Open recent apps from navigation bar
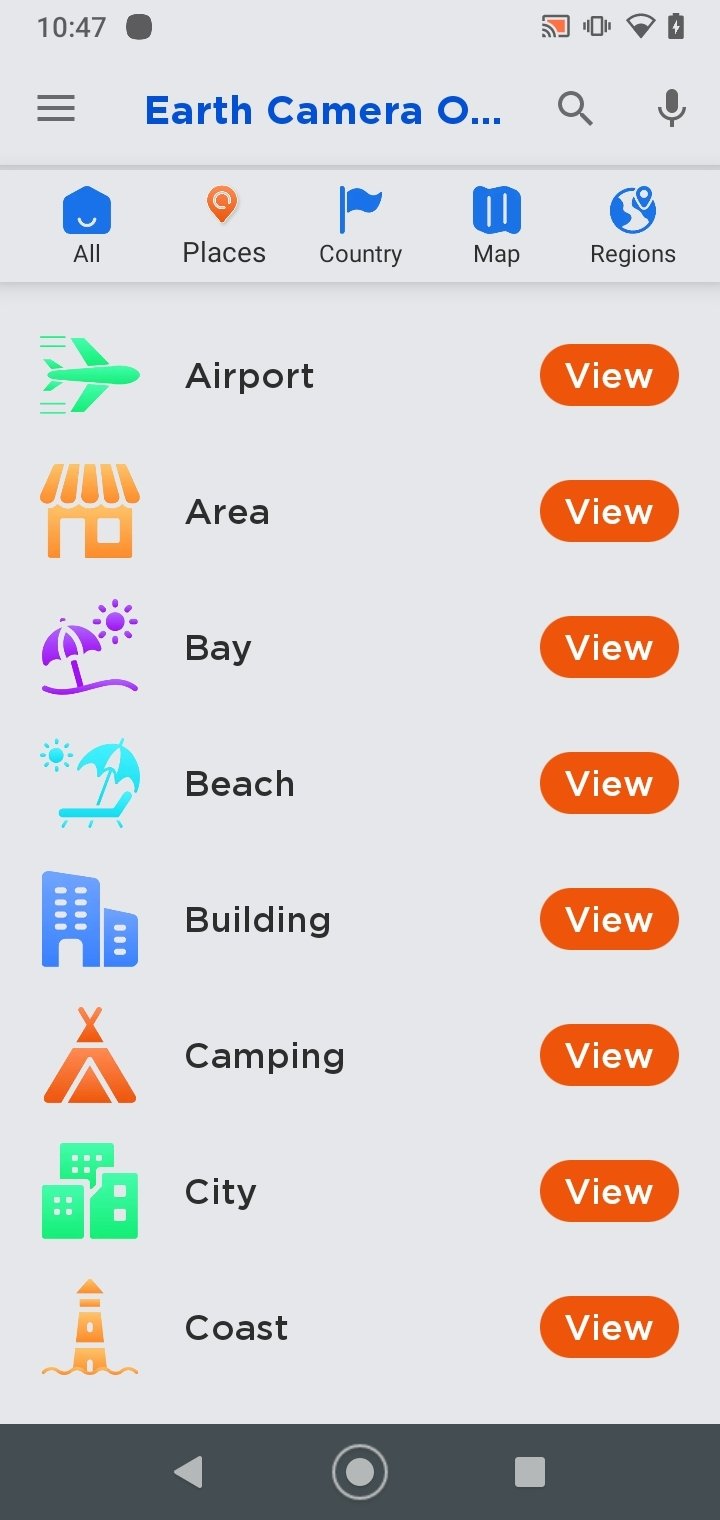This screenshot has height=1520, width=720. click(530, 1472)
